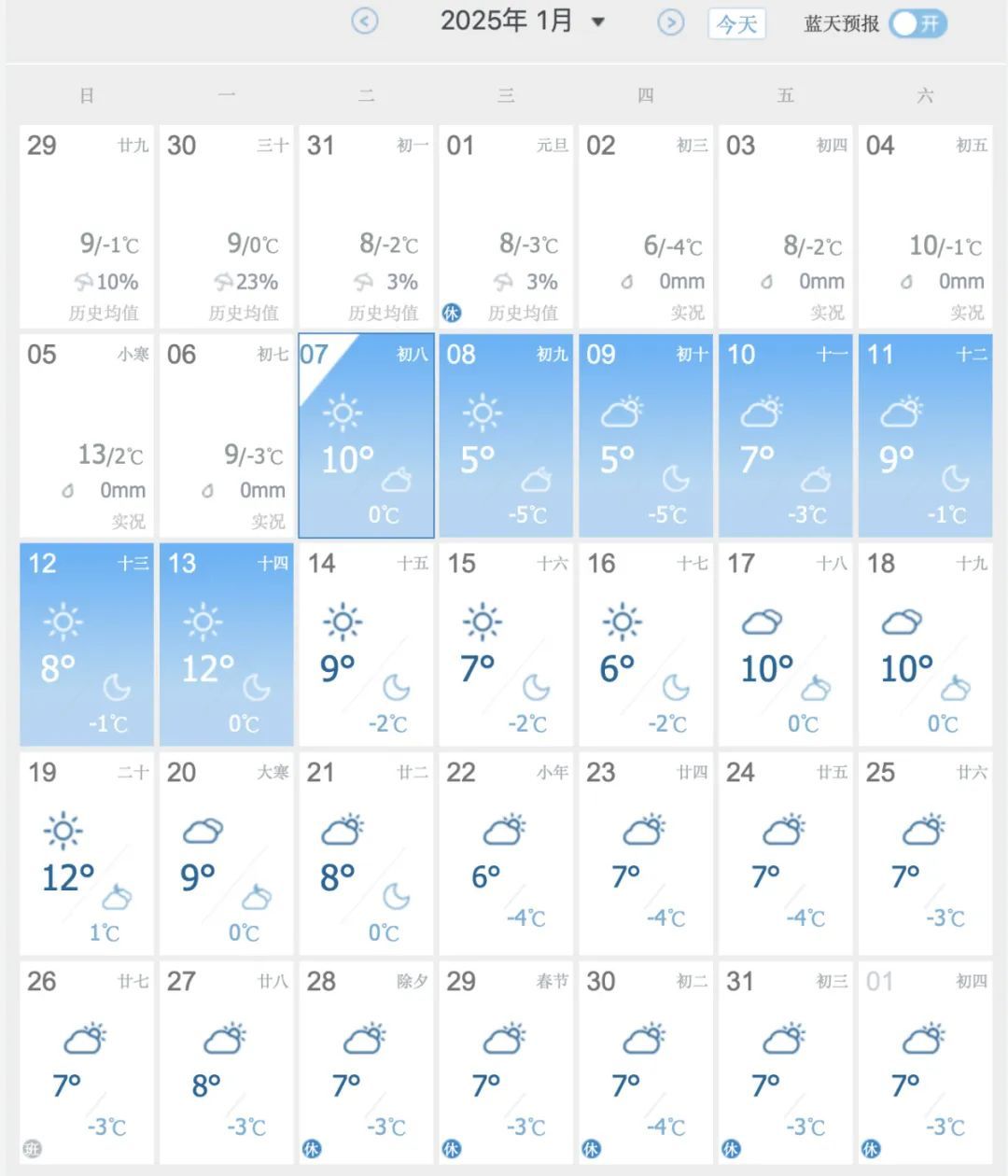Click the 休 badge on 除夕
The width and height of the screenshot is (1008, 1176).
(x=312, y=1150)
